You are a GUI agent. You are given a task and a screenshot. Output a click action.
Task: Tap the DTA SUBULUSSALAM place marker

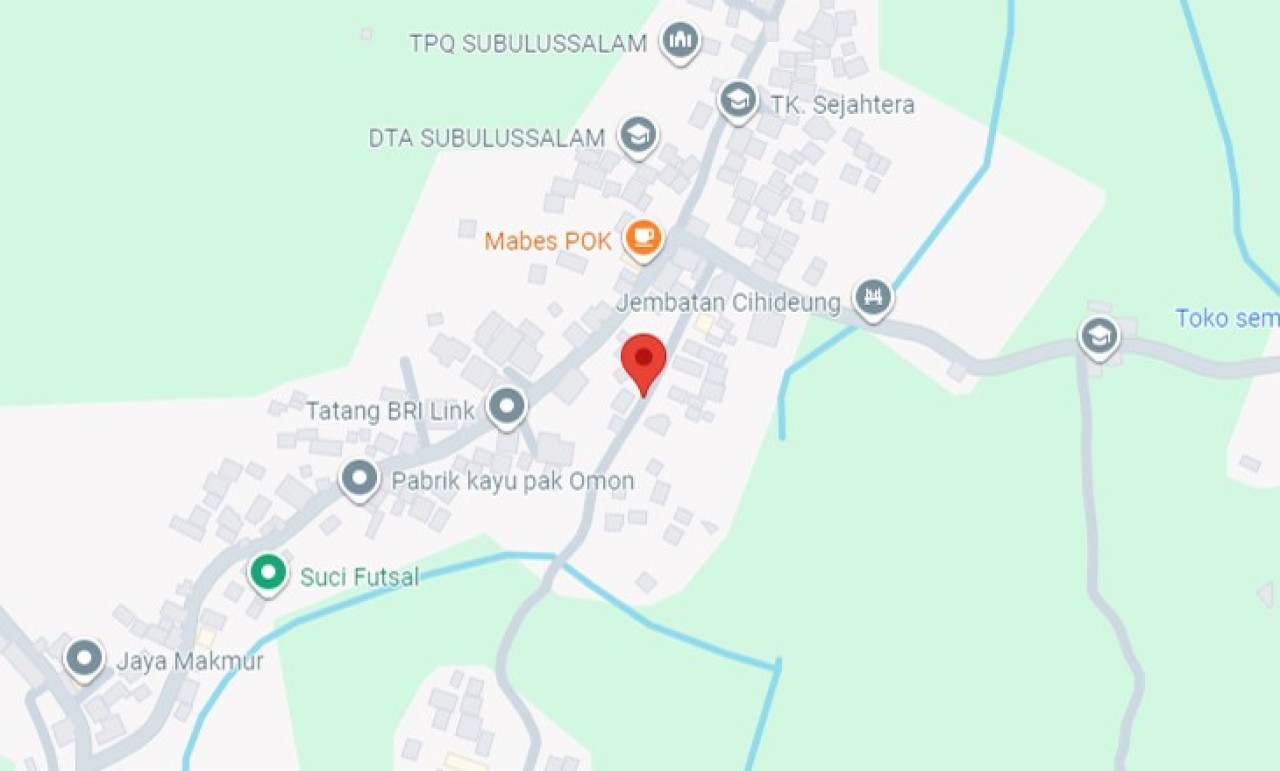pos(637,135)
